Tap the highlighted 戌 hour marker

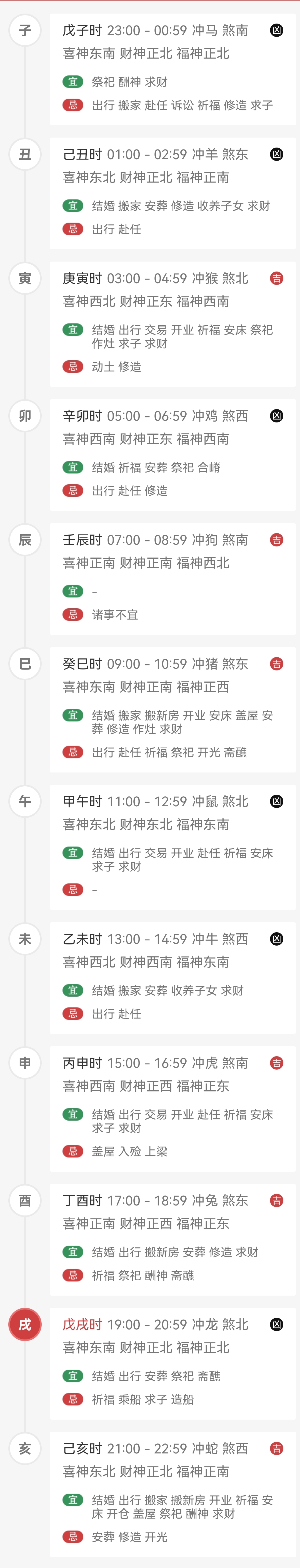pos(25,1324)
